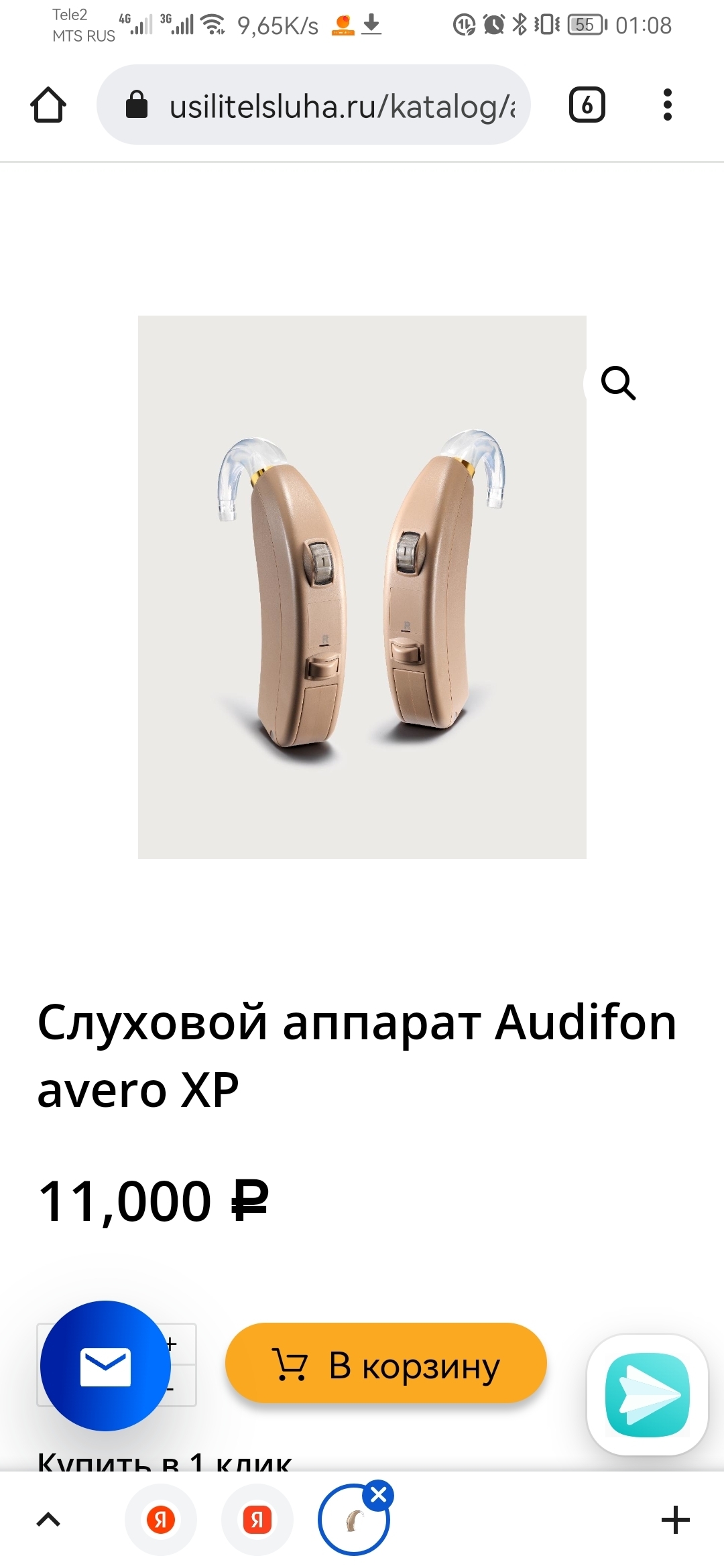Open the blue mail contact floating button
This screenshot has height=1568, width=724.
105,1366
